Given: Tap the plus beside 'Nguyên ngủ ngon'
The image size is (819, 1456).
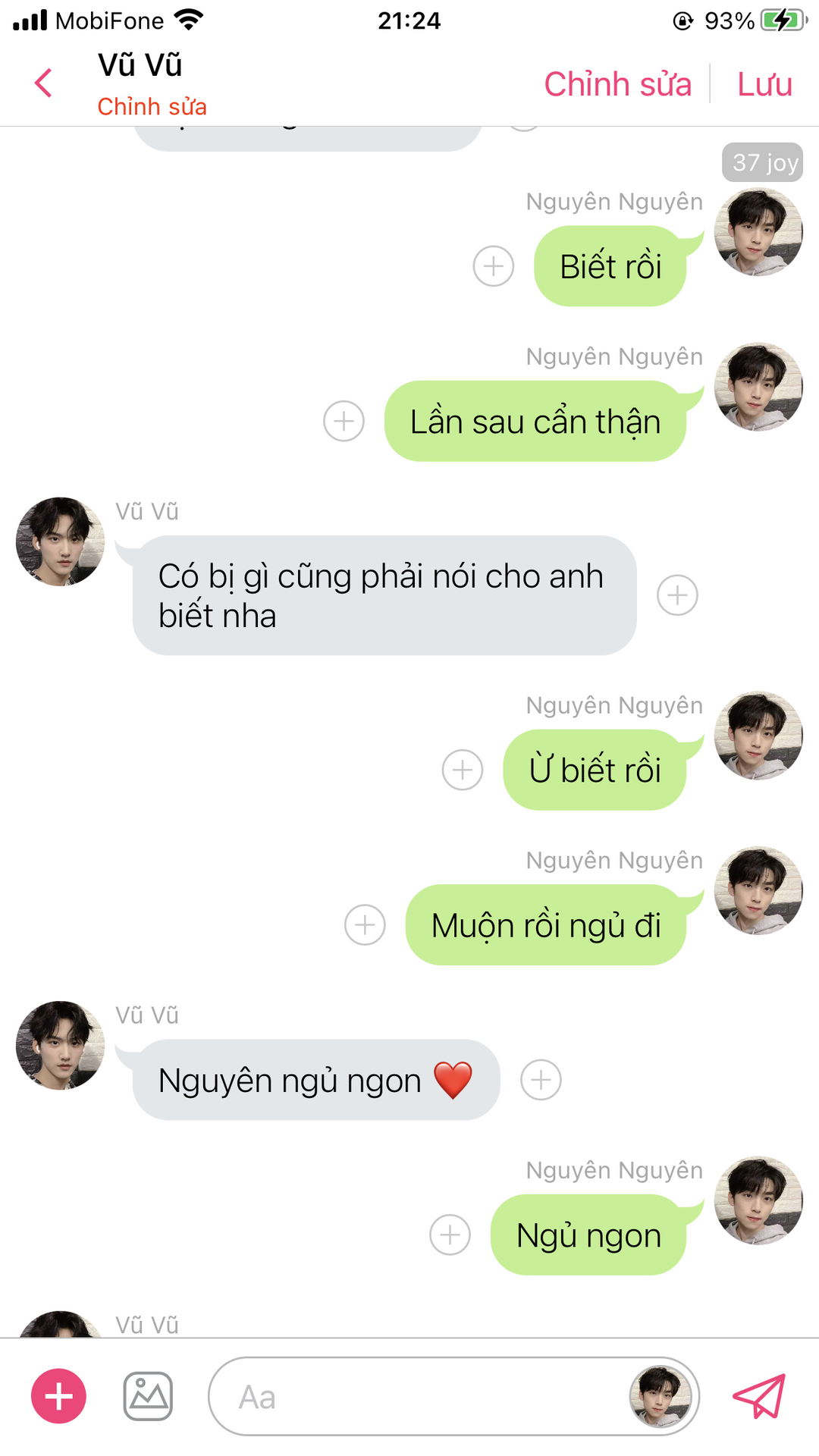Looking at the screenshot, I should point(541,1080).
